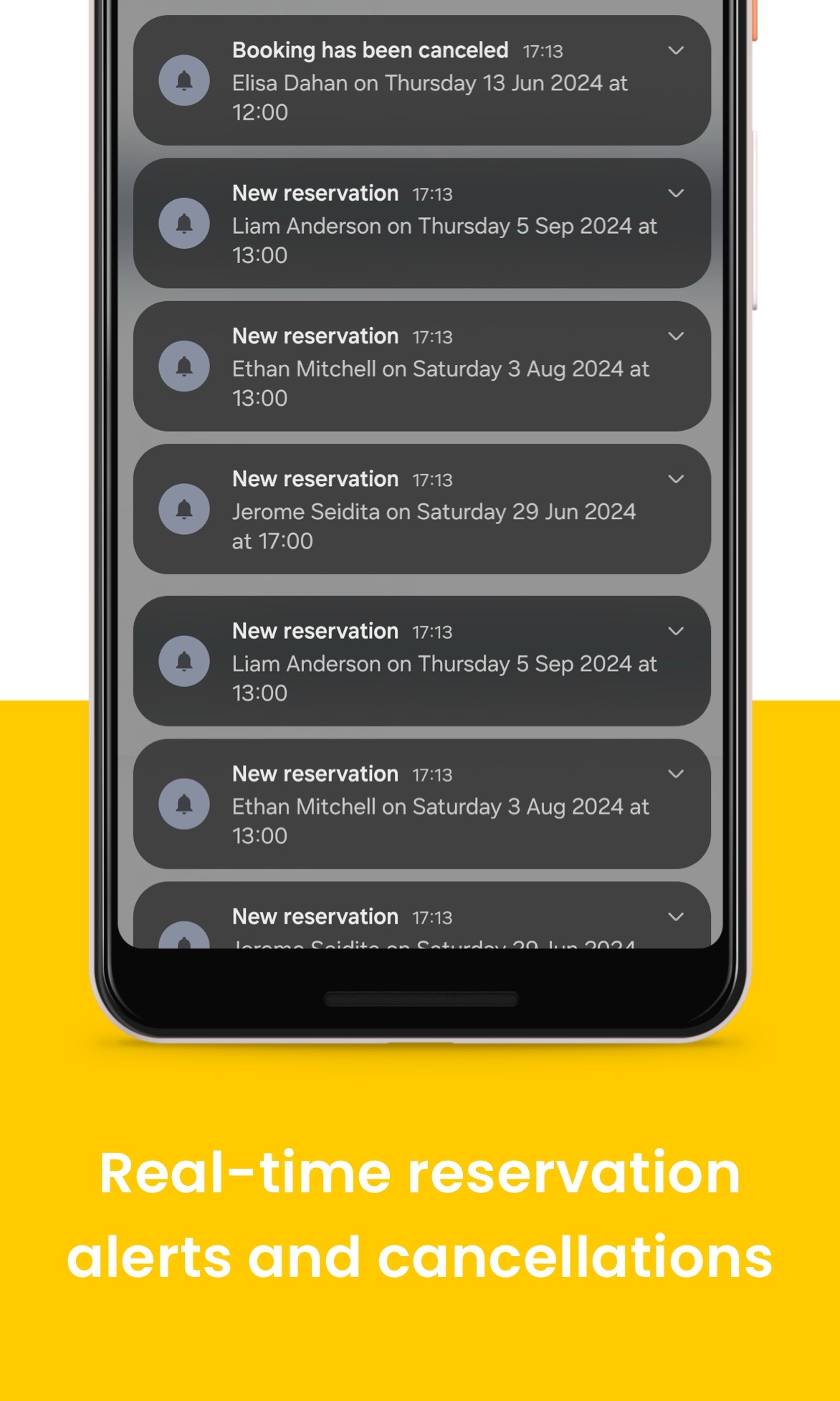
Task: Click the bell icon on Liam Anderson's second notification
Action: click(x=183, y=661)
